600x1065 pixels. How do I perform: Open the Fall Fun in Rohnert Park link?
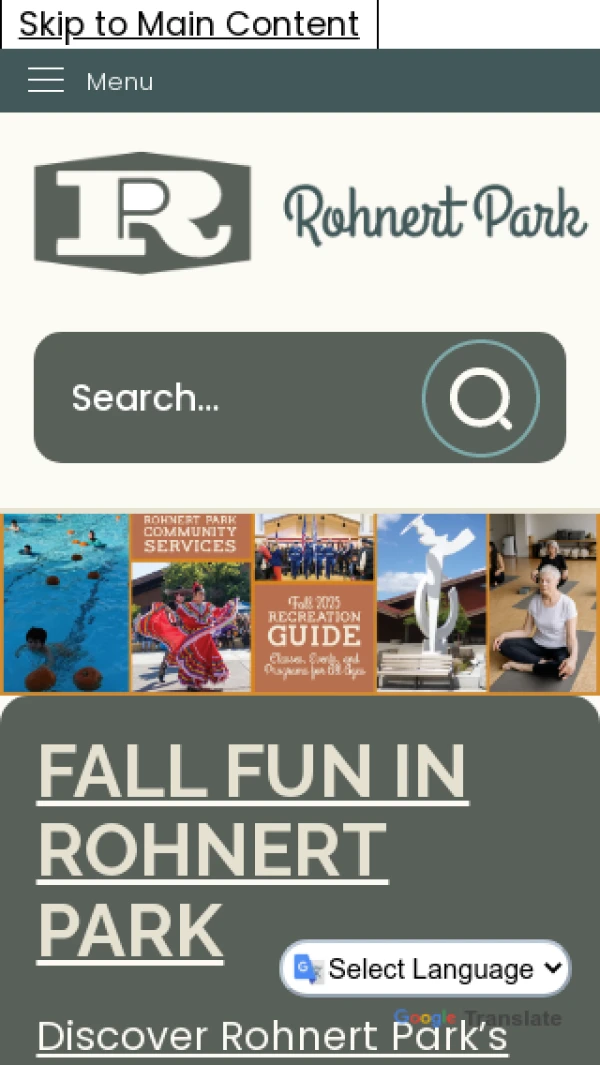252,851
